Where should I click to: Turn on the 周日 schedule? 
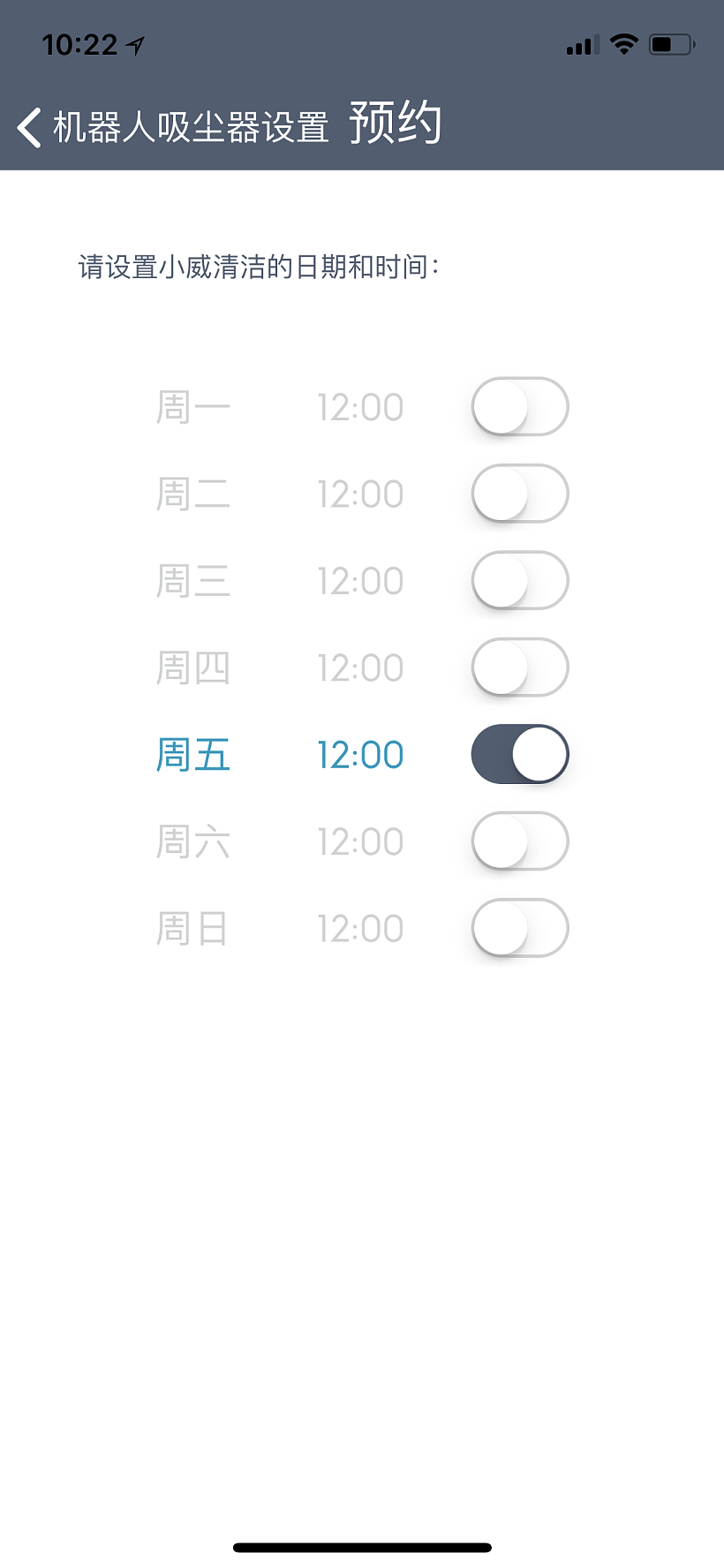click(x=519, y=928)
